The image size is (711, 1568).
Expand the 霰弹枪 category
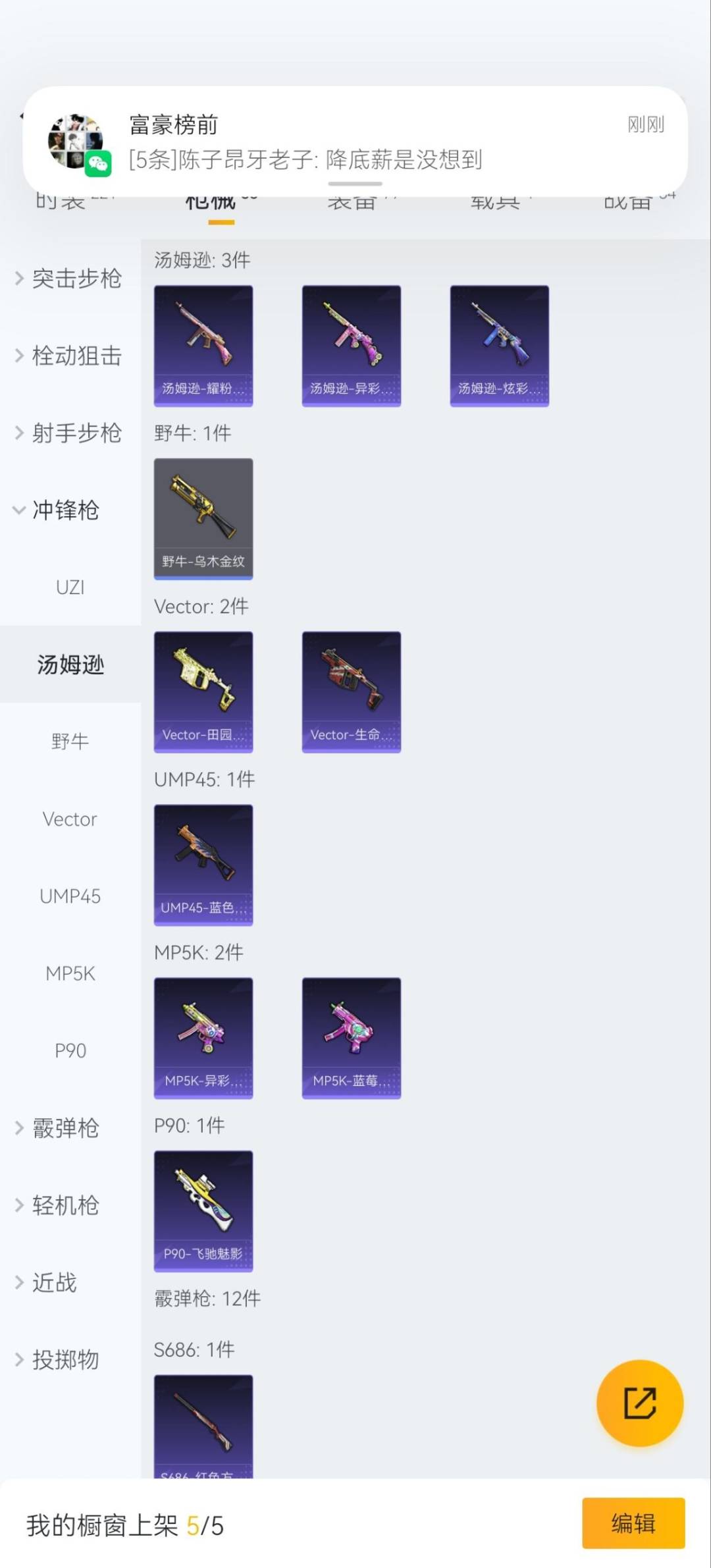pos(66,1127)
